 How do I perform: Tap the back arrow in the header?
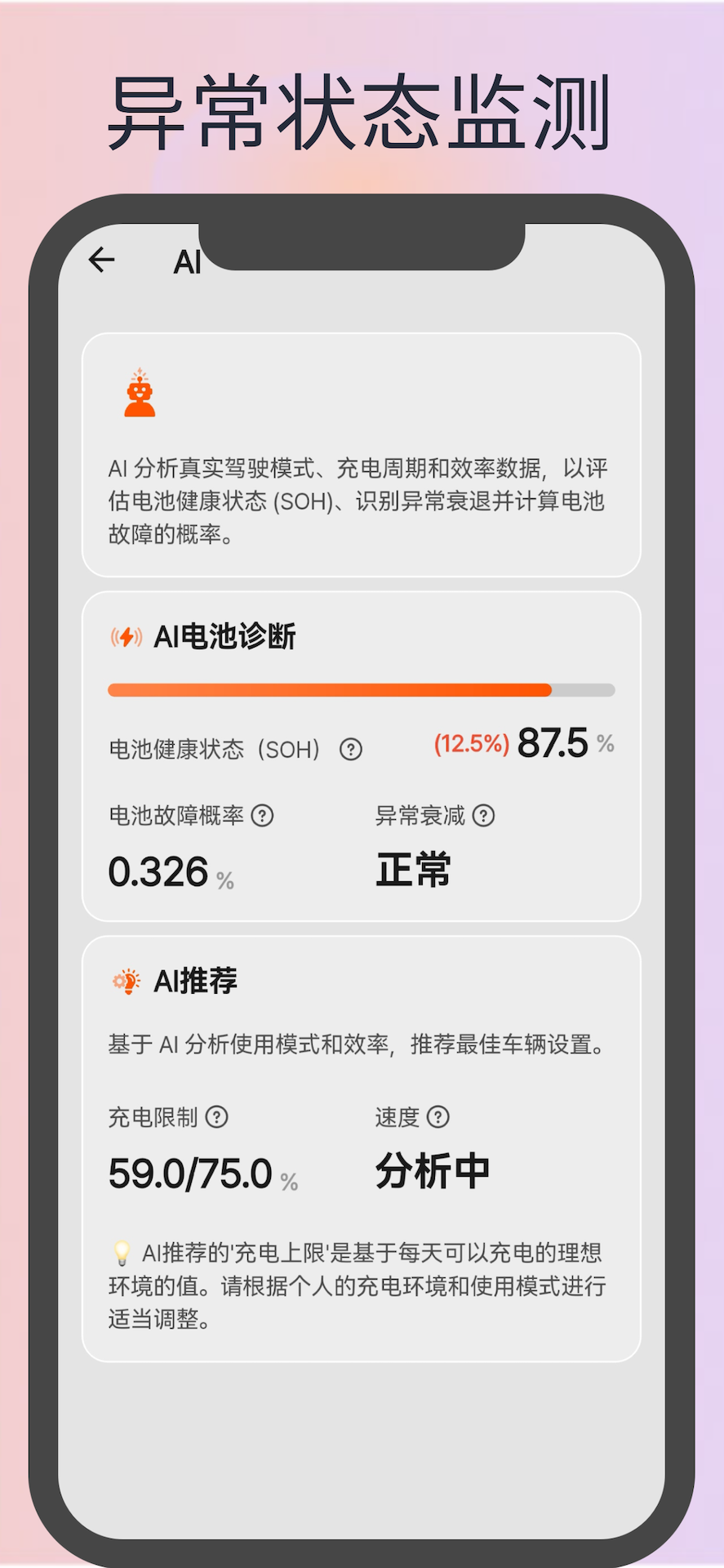(101, 259)
